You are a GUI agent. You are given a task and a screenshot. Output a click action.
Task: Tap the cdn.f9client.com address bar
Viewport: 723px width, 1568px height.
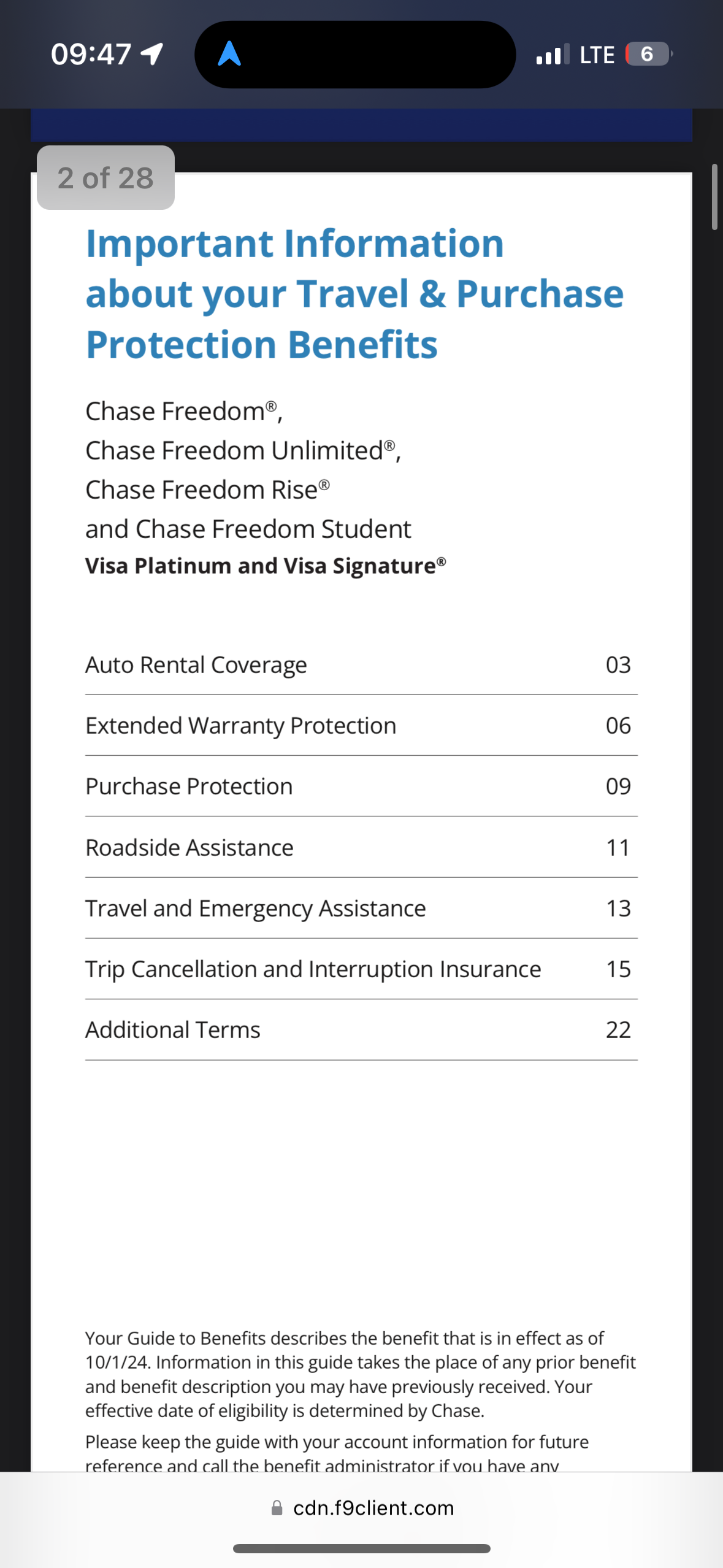coord(362,1508)
